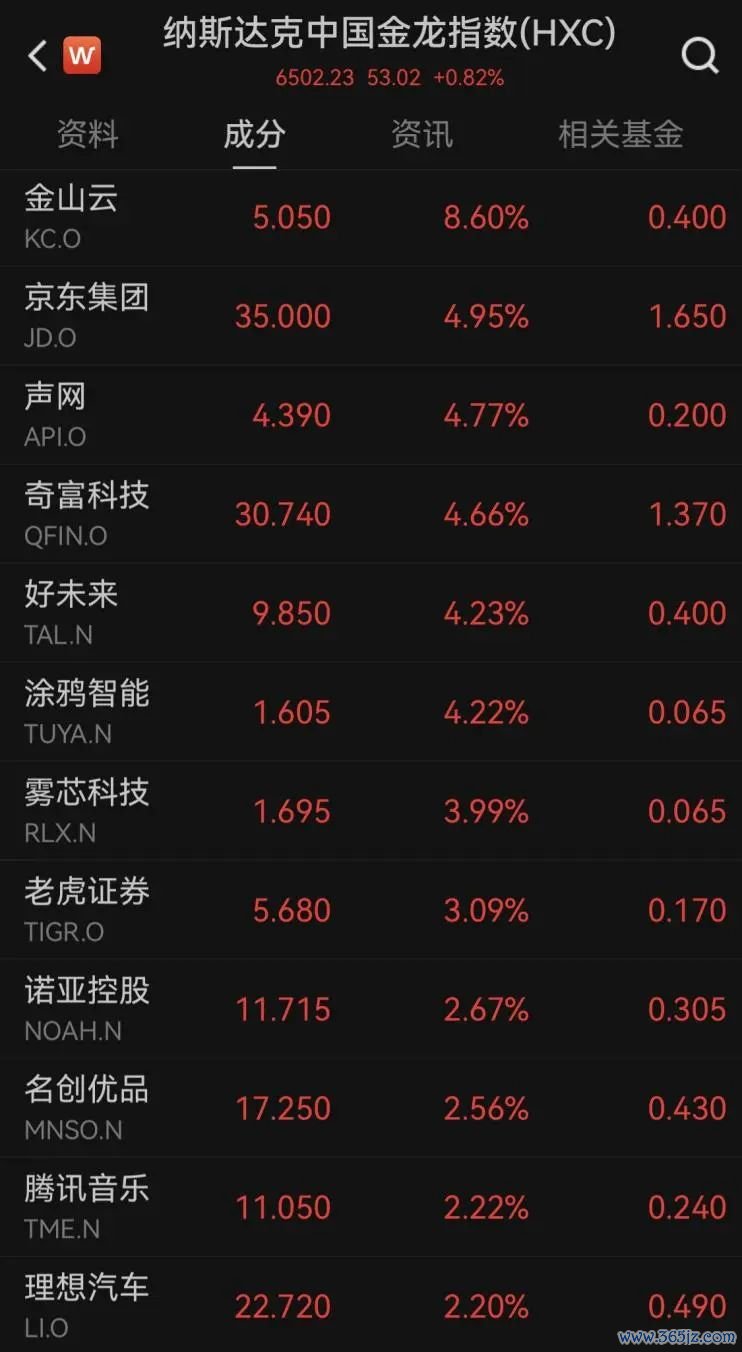Open the search magnifier icon
The image size is (742, 1352).
tap(700, 56)
